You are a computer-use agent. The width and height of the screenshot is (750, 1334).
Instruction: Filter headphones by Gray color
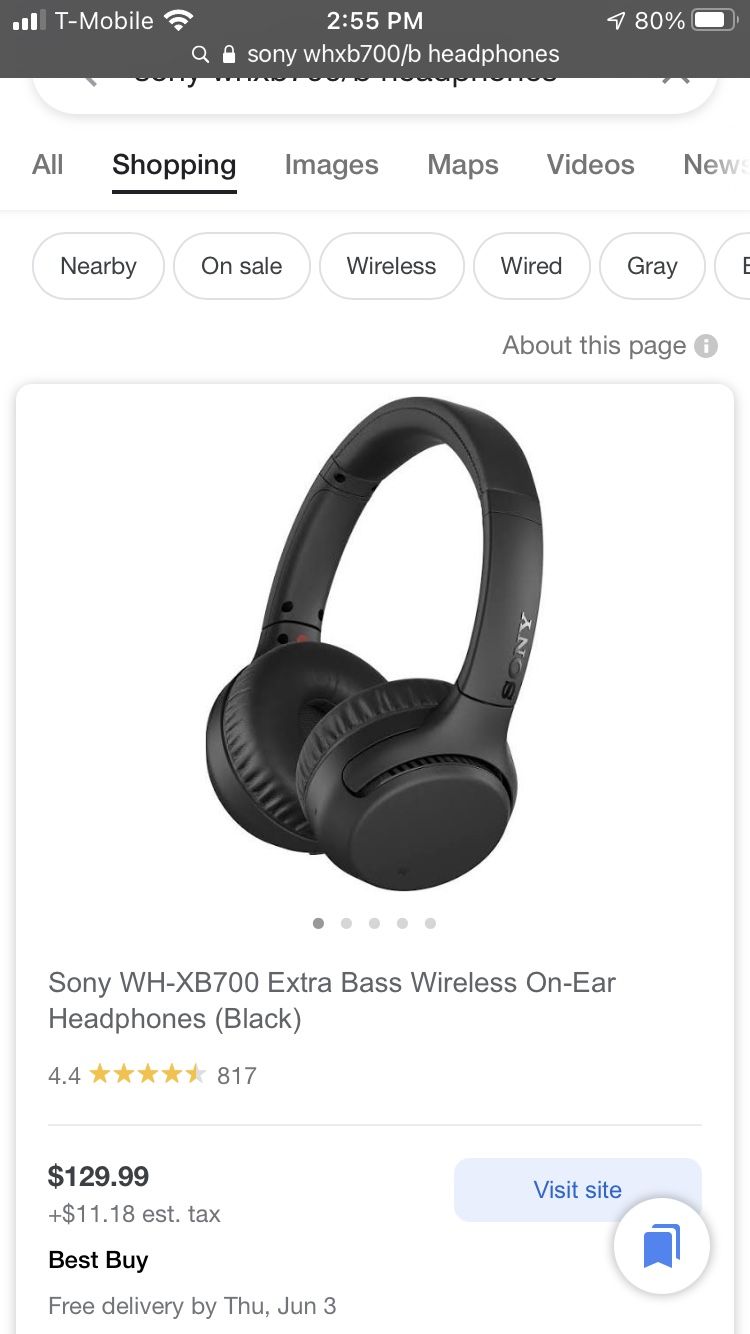point(652,266)
